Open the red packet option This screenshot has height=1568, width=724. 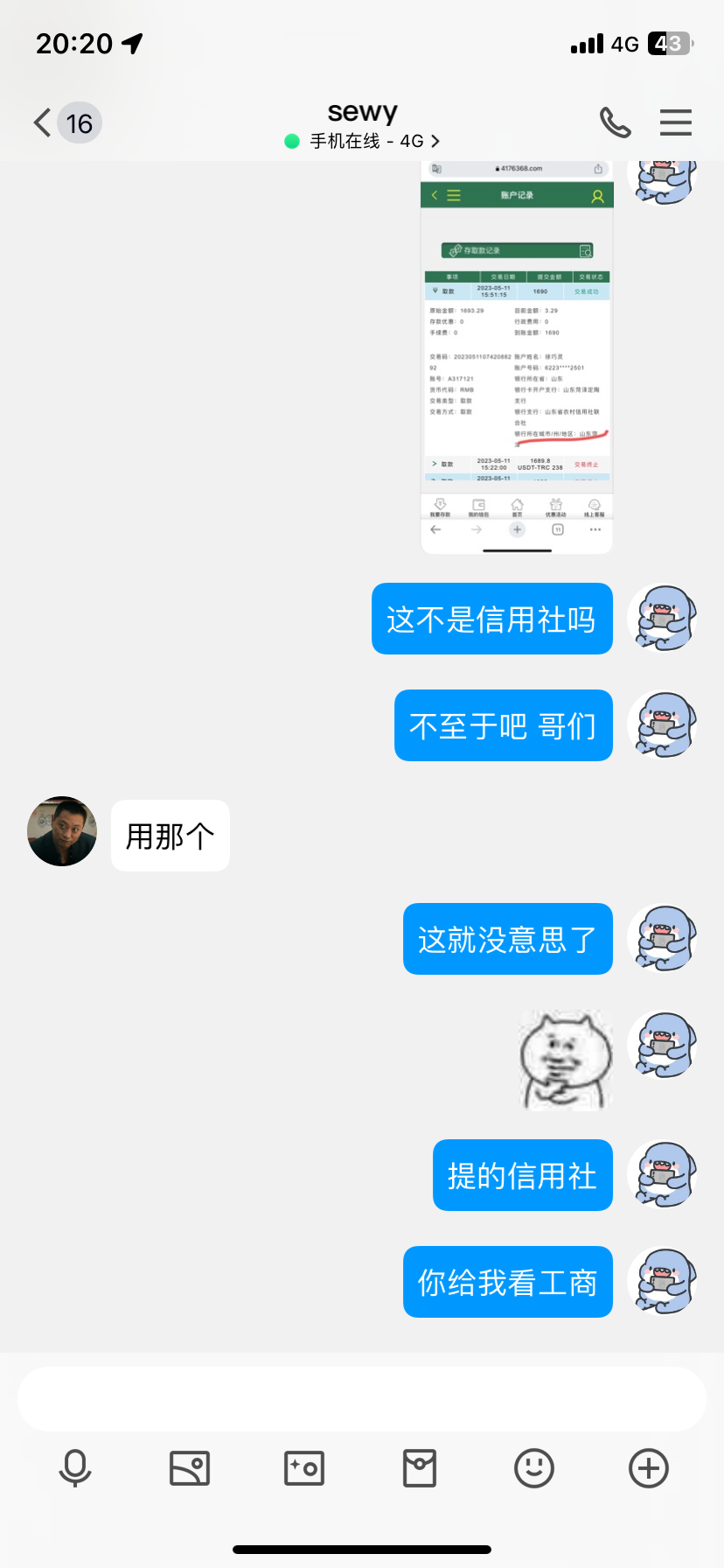(420, 1468)
